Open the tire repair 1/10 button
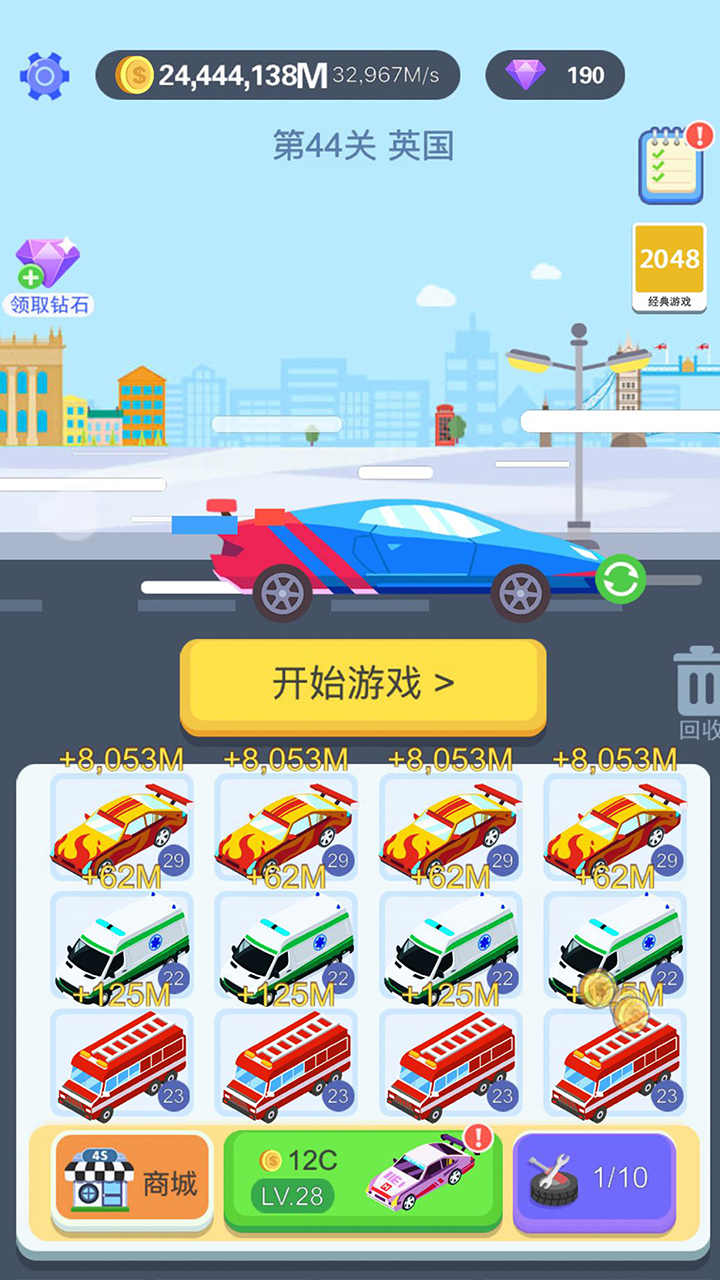The width and height of the screenshot is (720, 1280). 594,1178
